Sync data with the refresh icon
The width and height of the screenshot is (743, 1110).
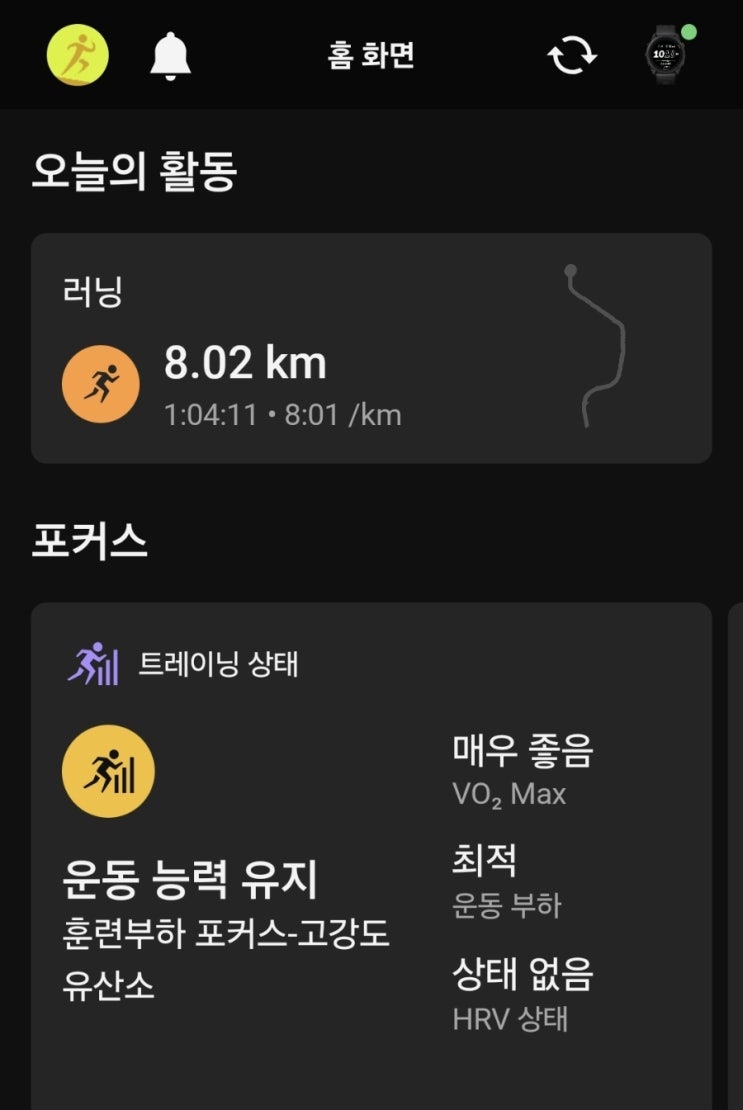point(572,55)
